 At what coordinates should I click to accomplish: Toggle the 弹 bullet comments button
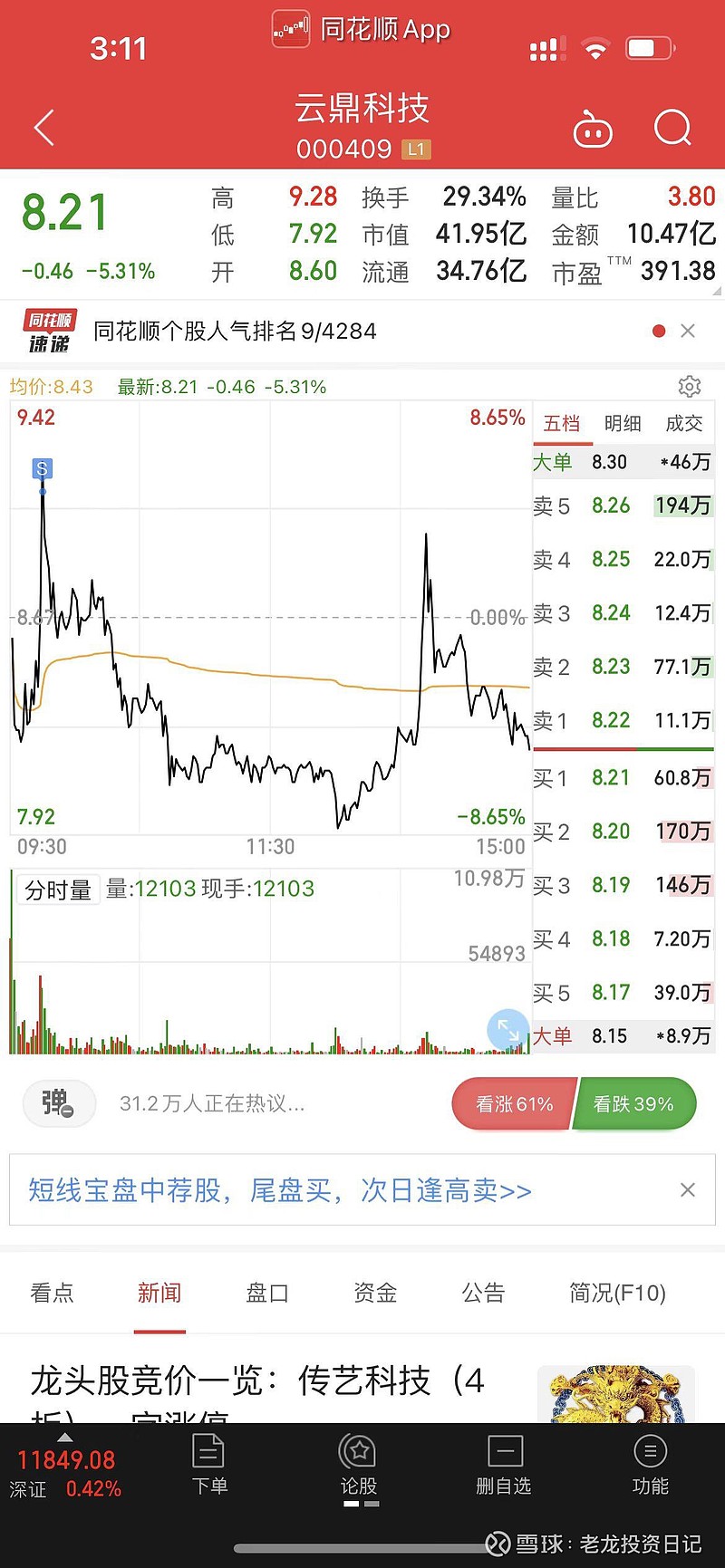[59, 1103]
